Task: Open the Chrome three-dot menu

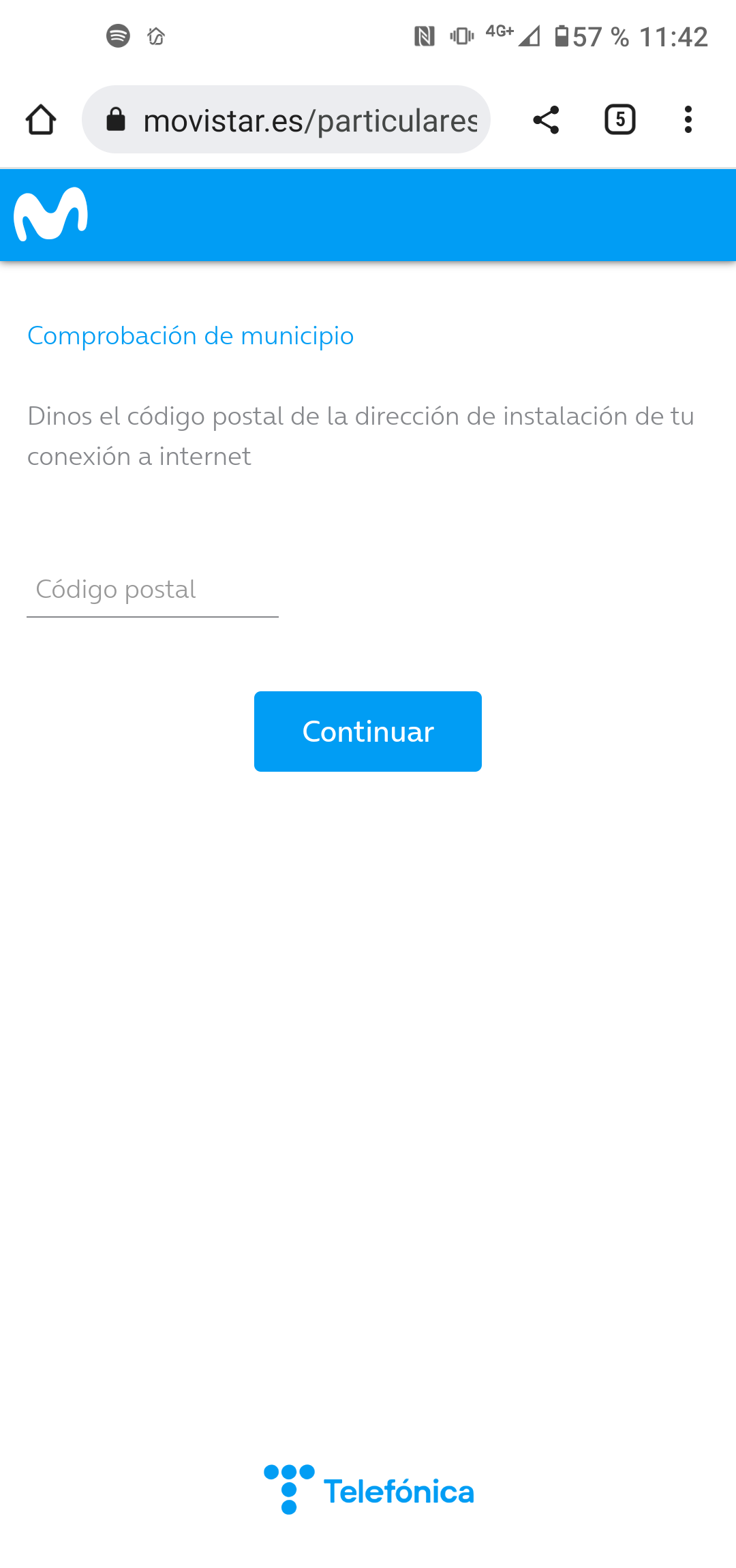Action: click(x=688, y=119)
